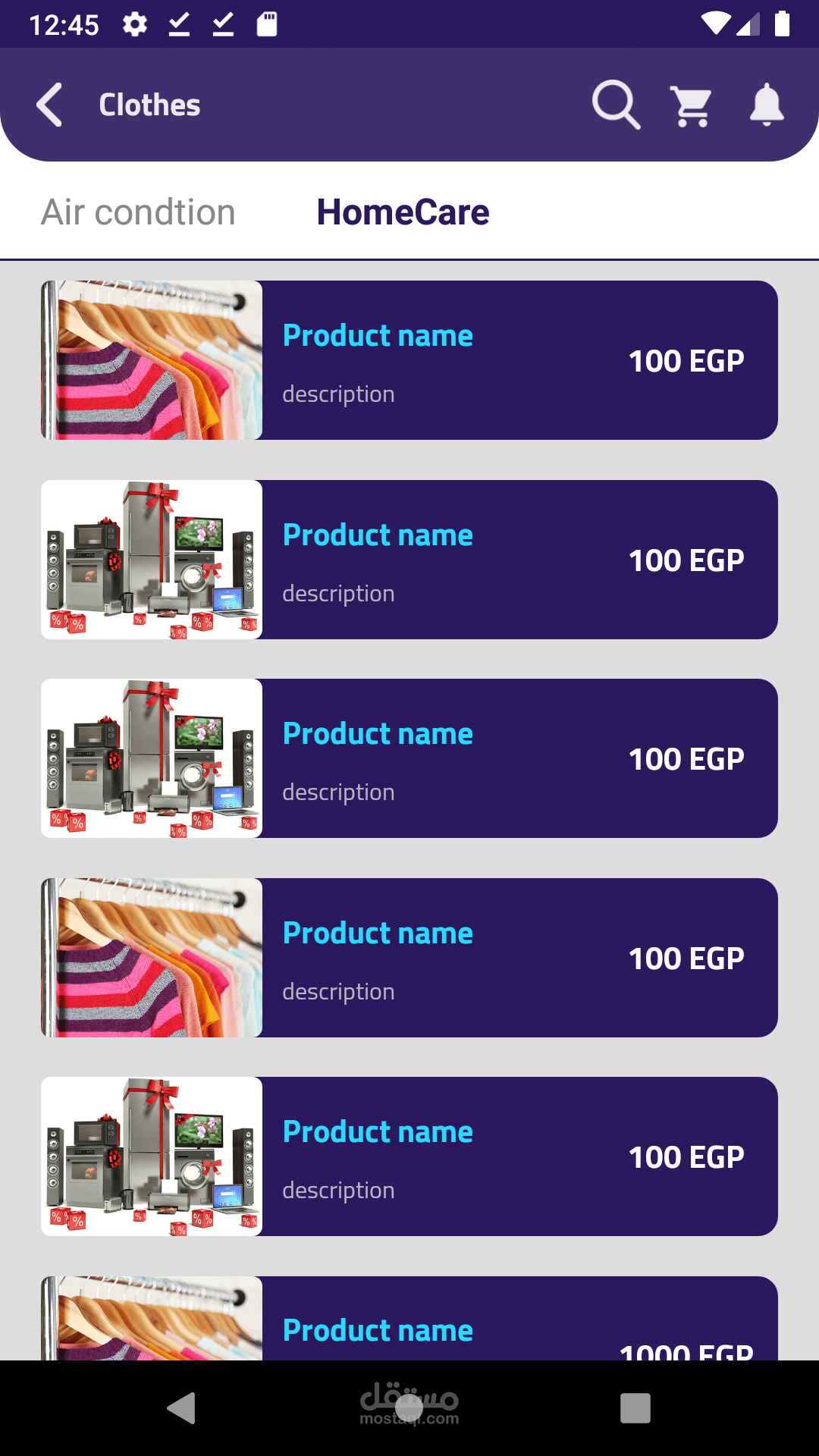Switch to the Air condtion tab

coord(139,212)
